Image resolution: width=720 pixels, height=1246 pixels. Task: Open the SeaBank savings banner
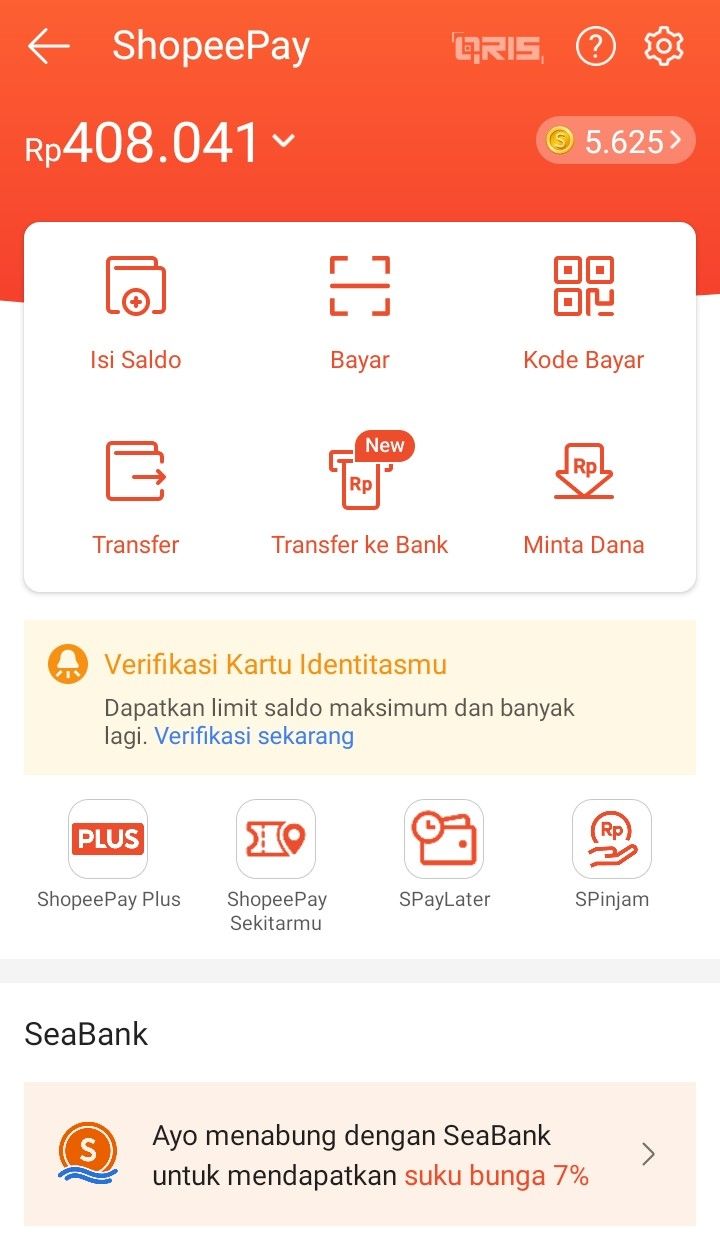(360, 1154)
